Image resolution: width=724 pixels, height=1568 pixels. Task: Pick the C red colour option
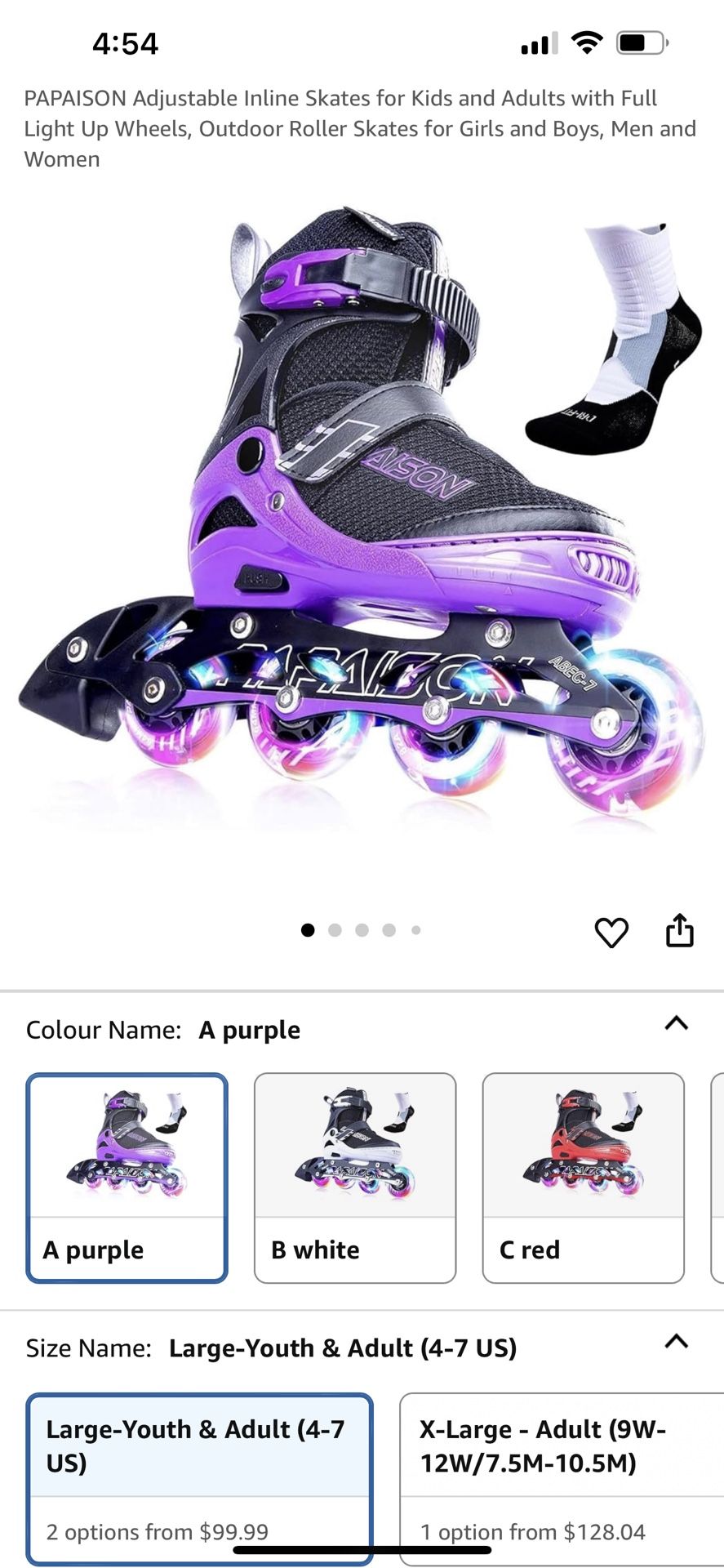[x=583, y=1177]
